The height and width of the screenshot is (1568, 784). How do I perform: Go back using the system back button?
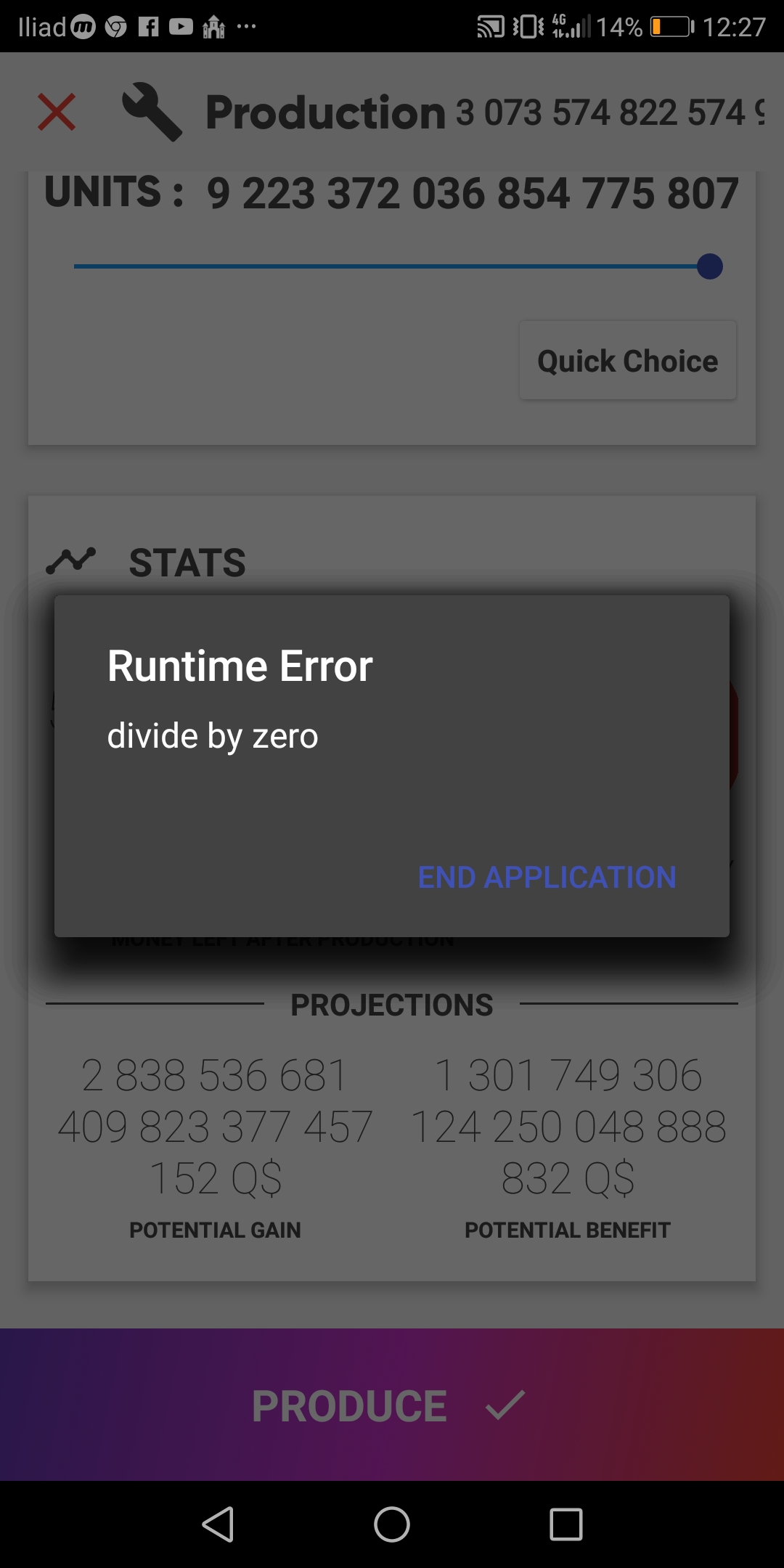click(218, 1524)
